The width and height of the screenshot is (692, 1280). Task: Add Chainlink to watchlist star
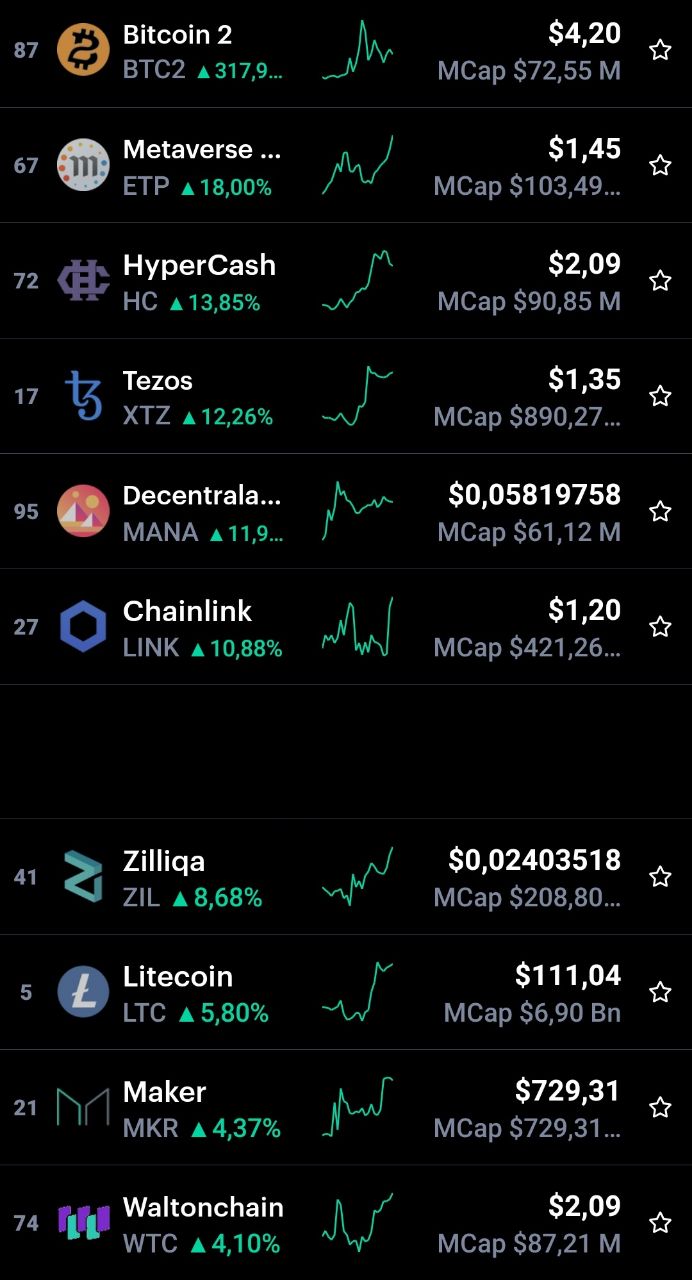(660, 627)
